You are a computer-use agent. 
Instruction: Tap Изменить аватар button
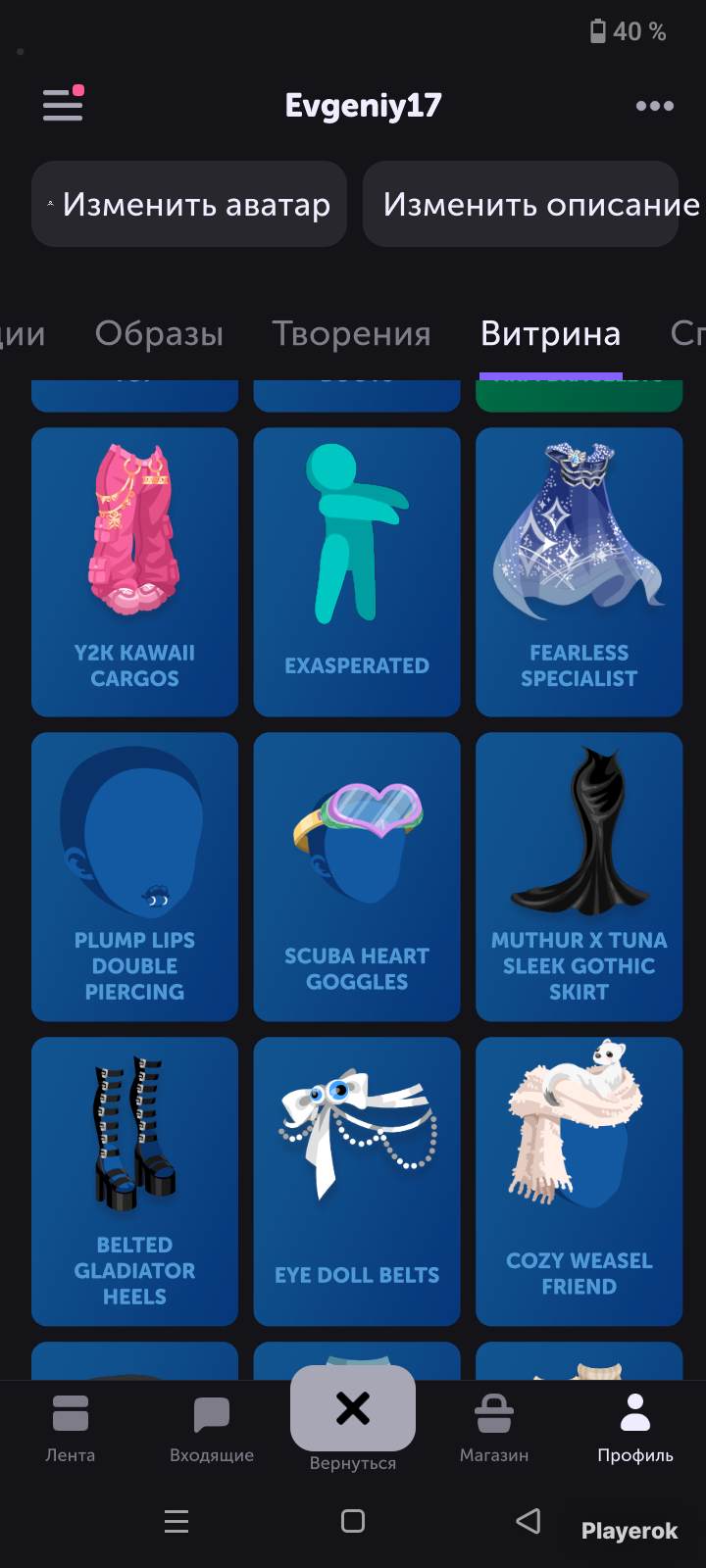(x=189, y=204)
